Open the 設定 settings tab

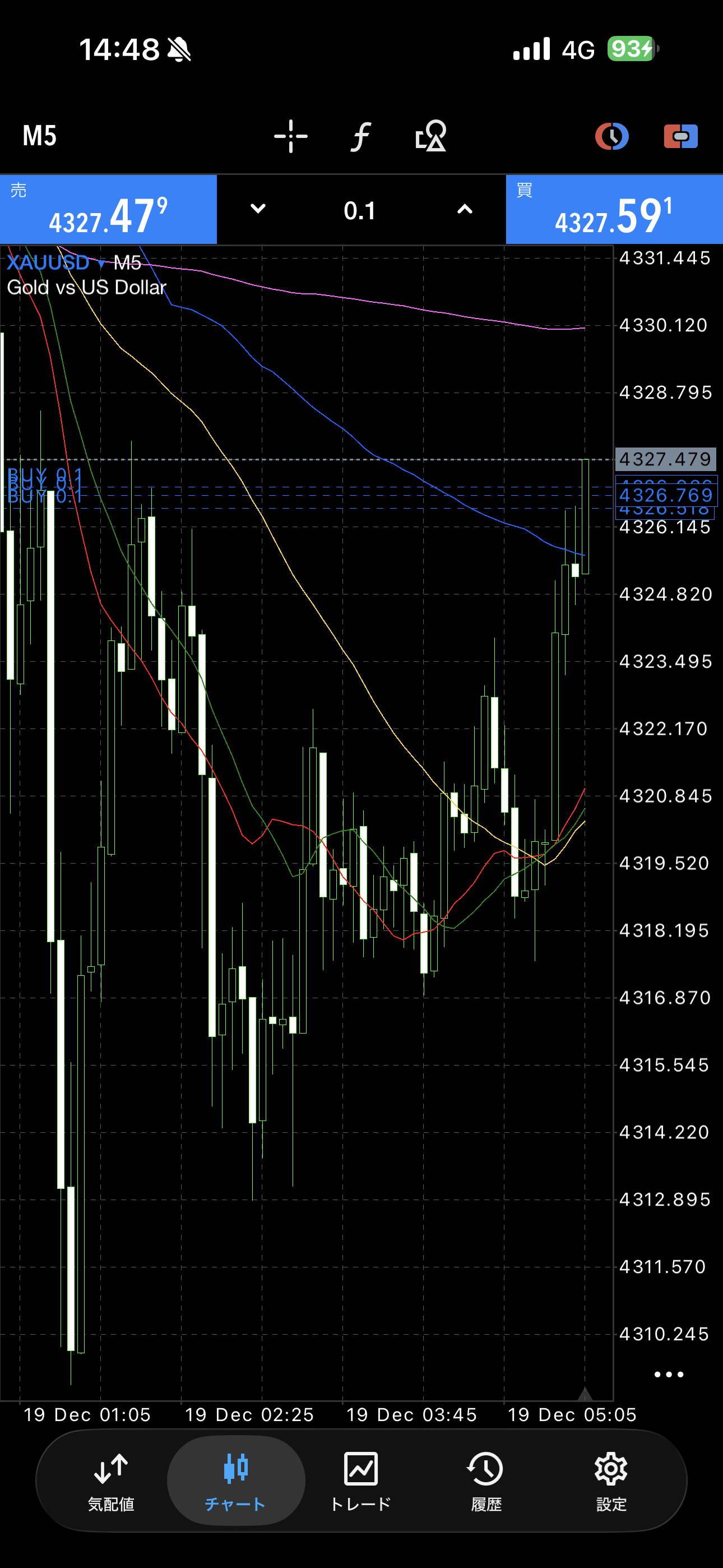point(611,1481)
